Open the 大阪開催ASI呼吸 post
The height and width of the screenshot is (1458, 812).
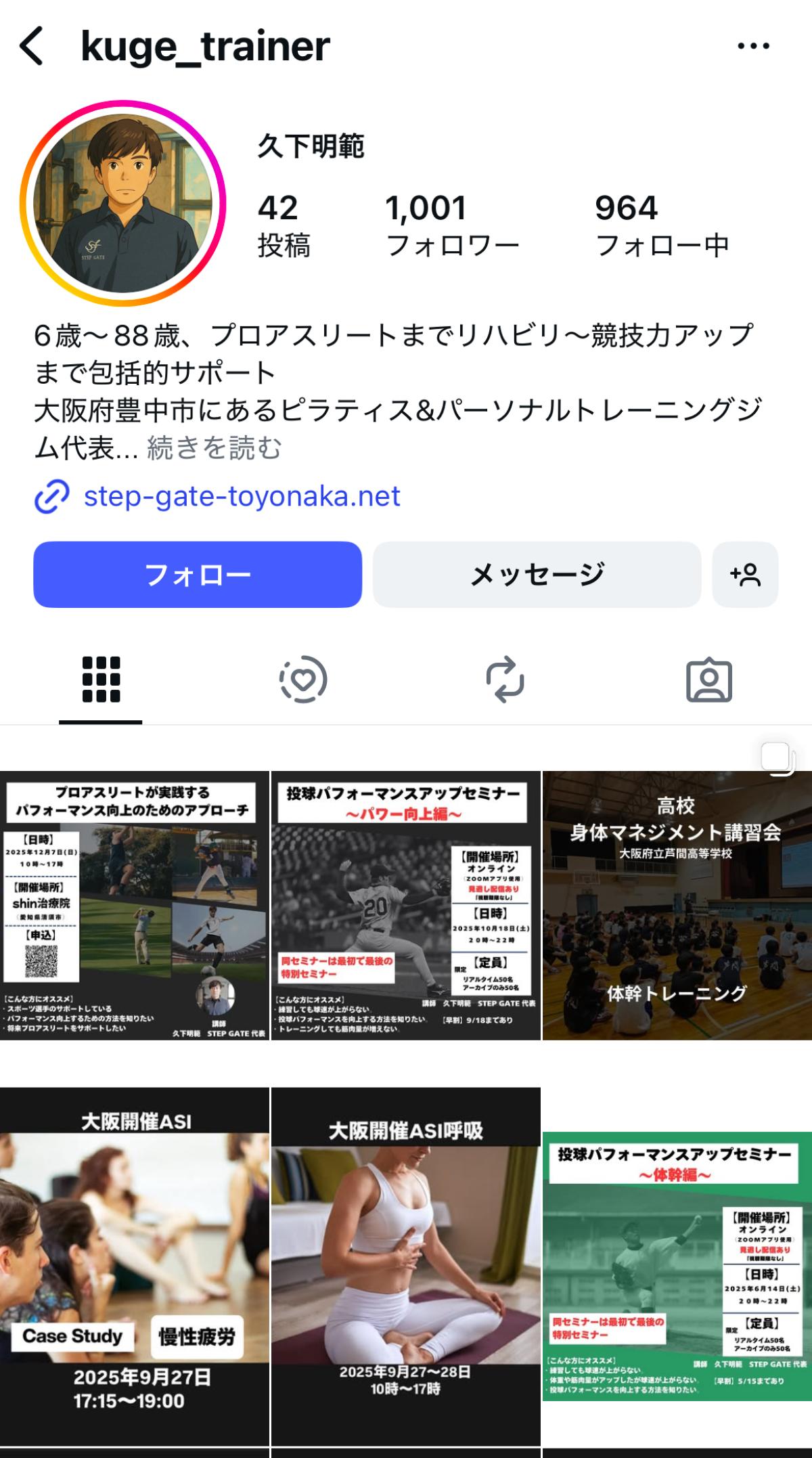point(405,1266)
